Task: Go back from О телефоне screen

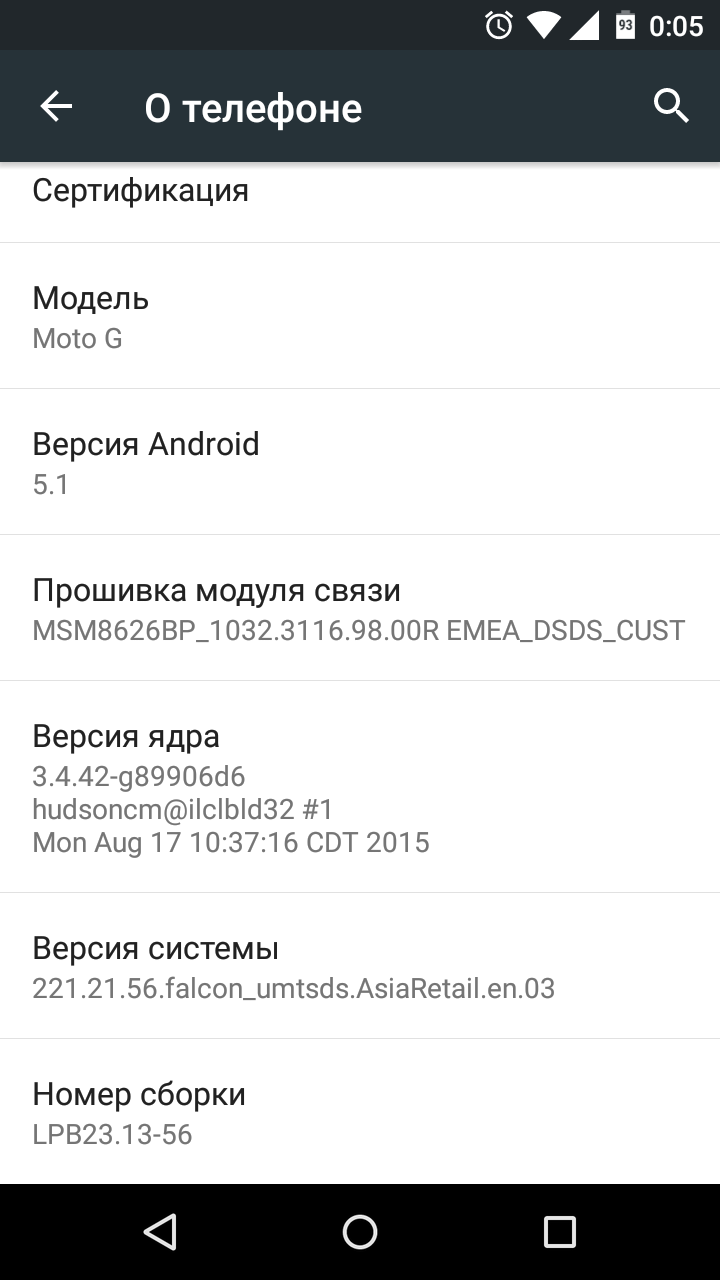Action: [x=56, y=107]
